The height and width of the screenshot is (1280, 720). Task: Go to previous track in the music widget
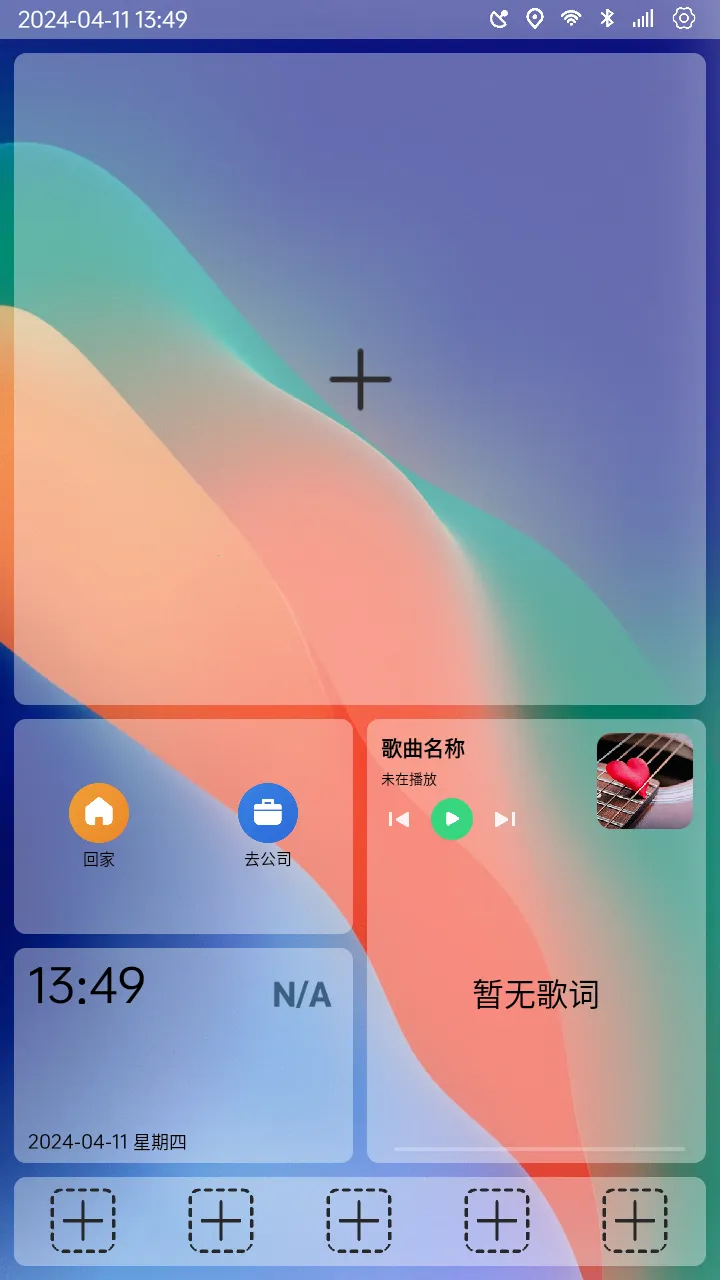[399, 819]
